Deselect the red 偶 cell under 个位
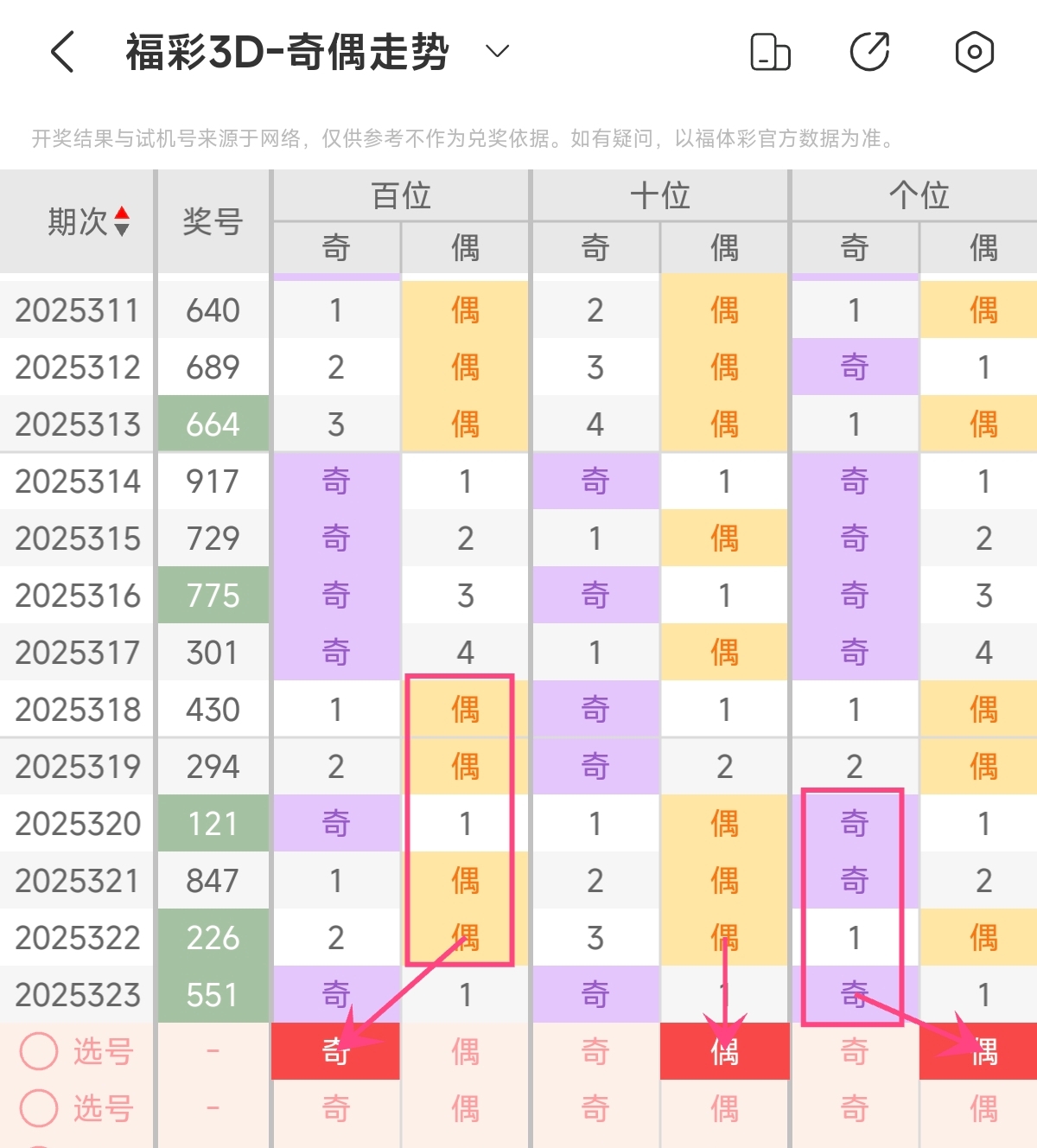Viewport: 1037px width, 1148px height. 983,1051
